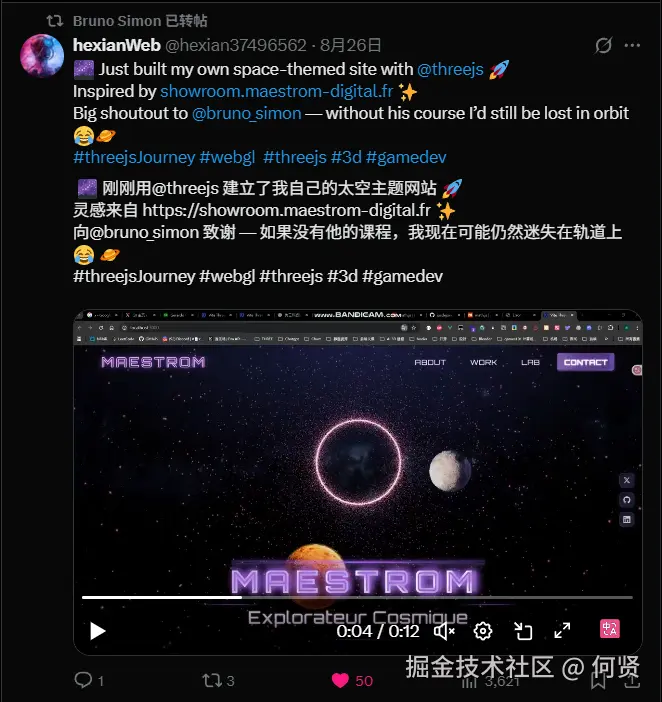Open the #gamedev hashtag
The height and width of the screenshot is (702, 662).
(x=406, y=157)
